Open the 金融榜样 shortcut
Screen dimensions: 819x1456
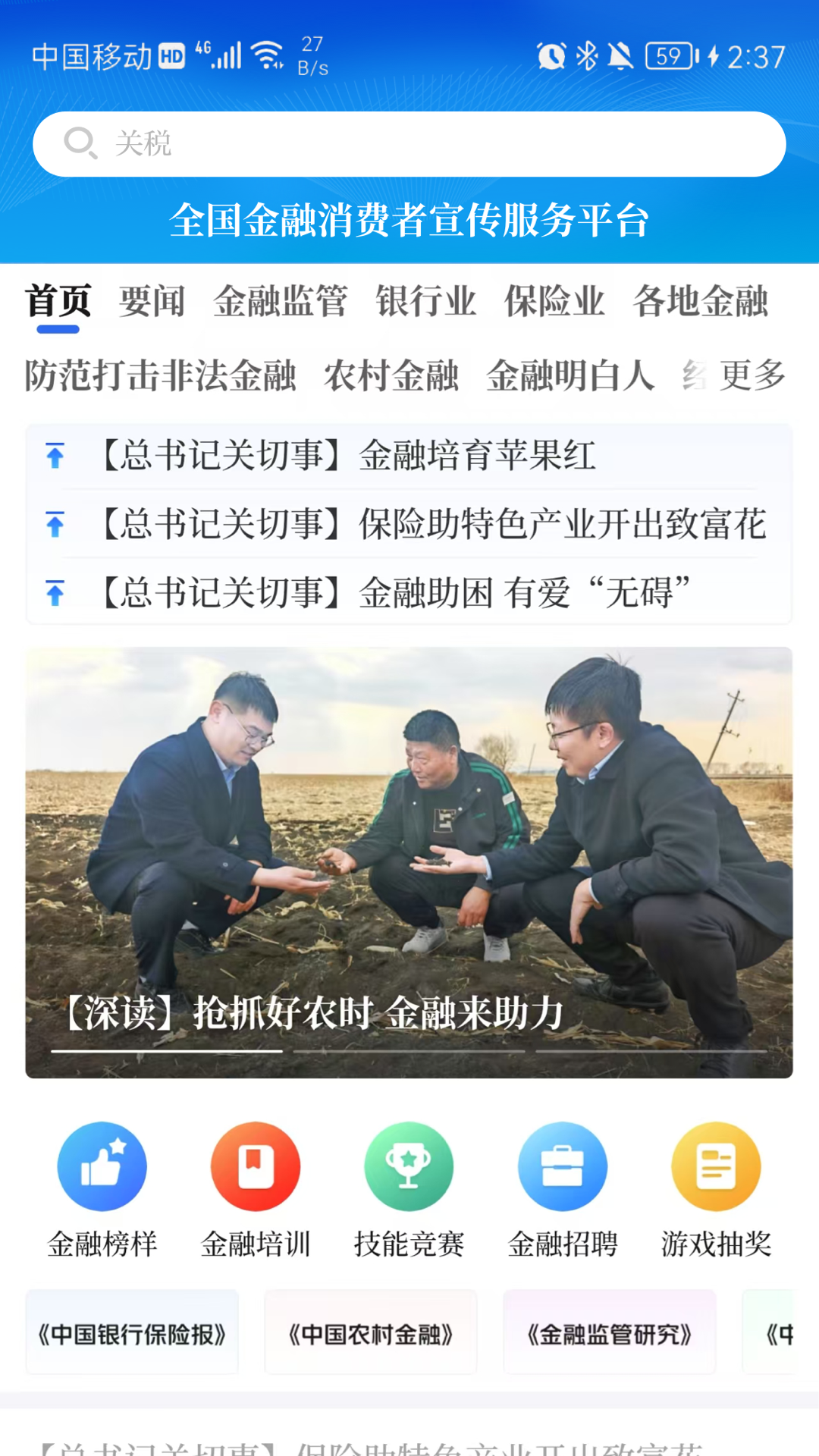(x=102, y=1188)
